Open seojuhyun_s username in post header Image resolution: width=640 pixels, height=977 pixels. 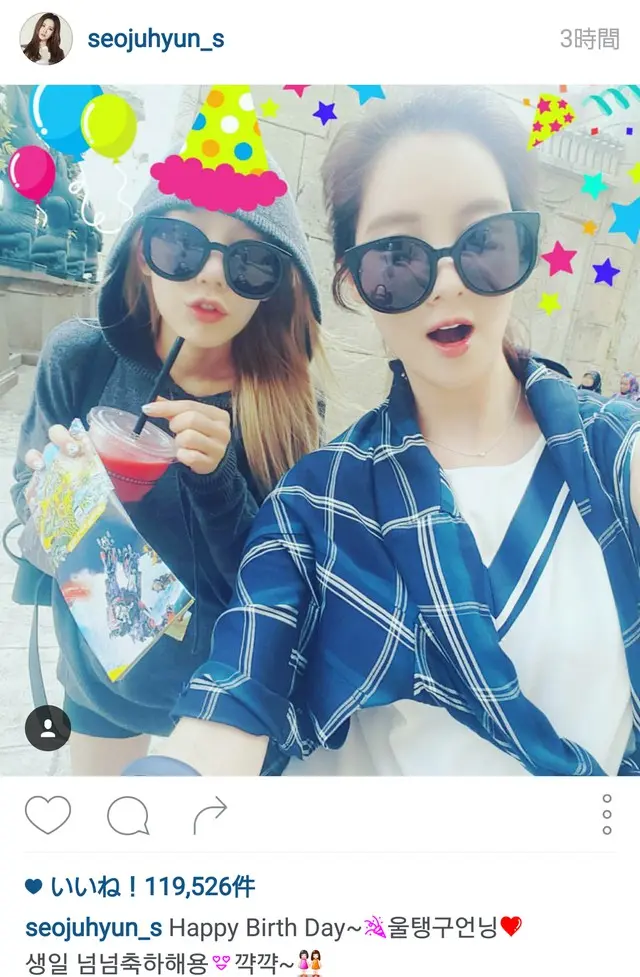(x=155, y=40)
